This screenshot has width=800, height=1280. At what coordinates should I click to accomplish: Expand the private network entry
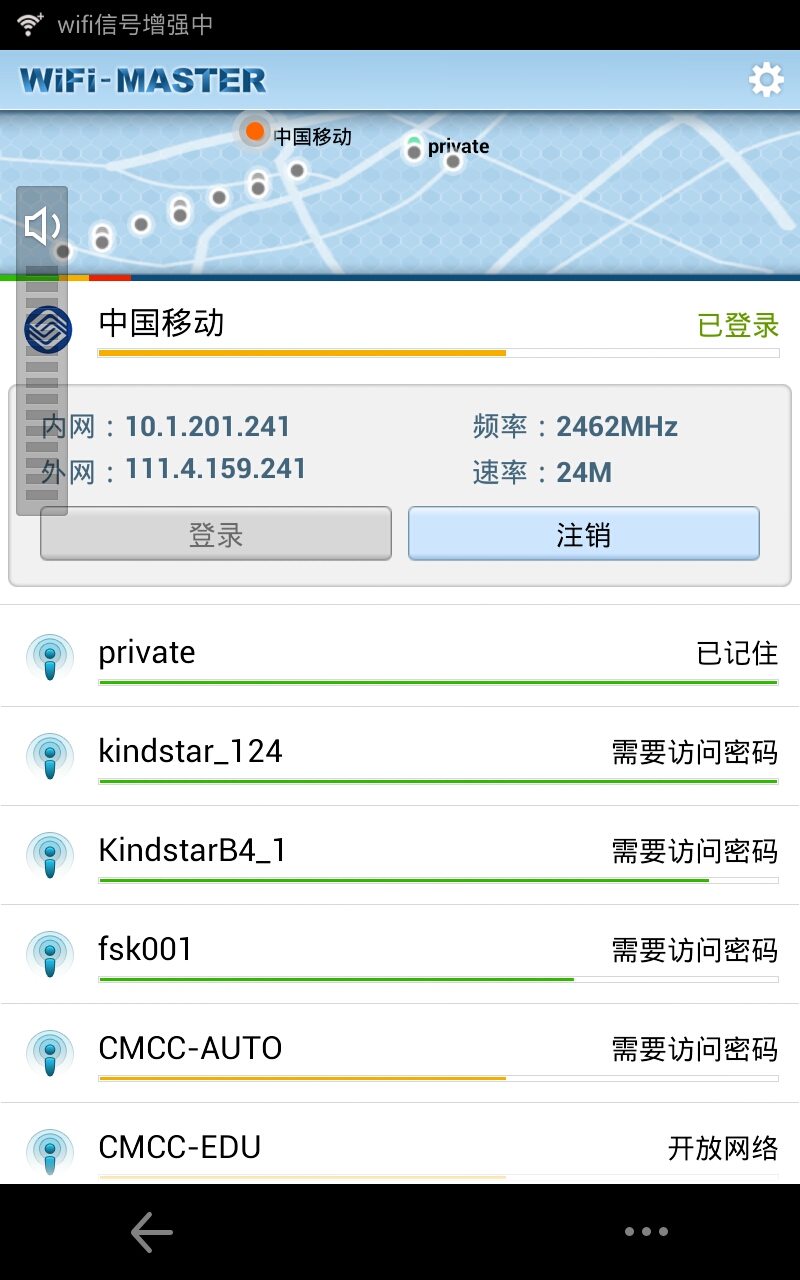pos(400,655)
